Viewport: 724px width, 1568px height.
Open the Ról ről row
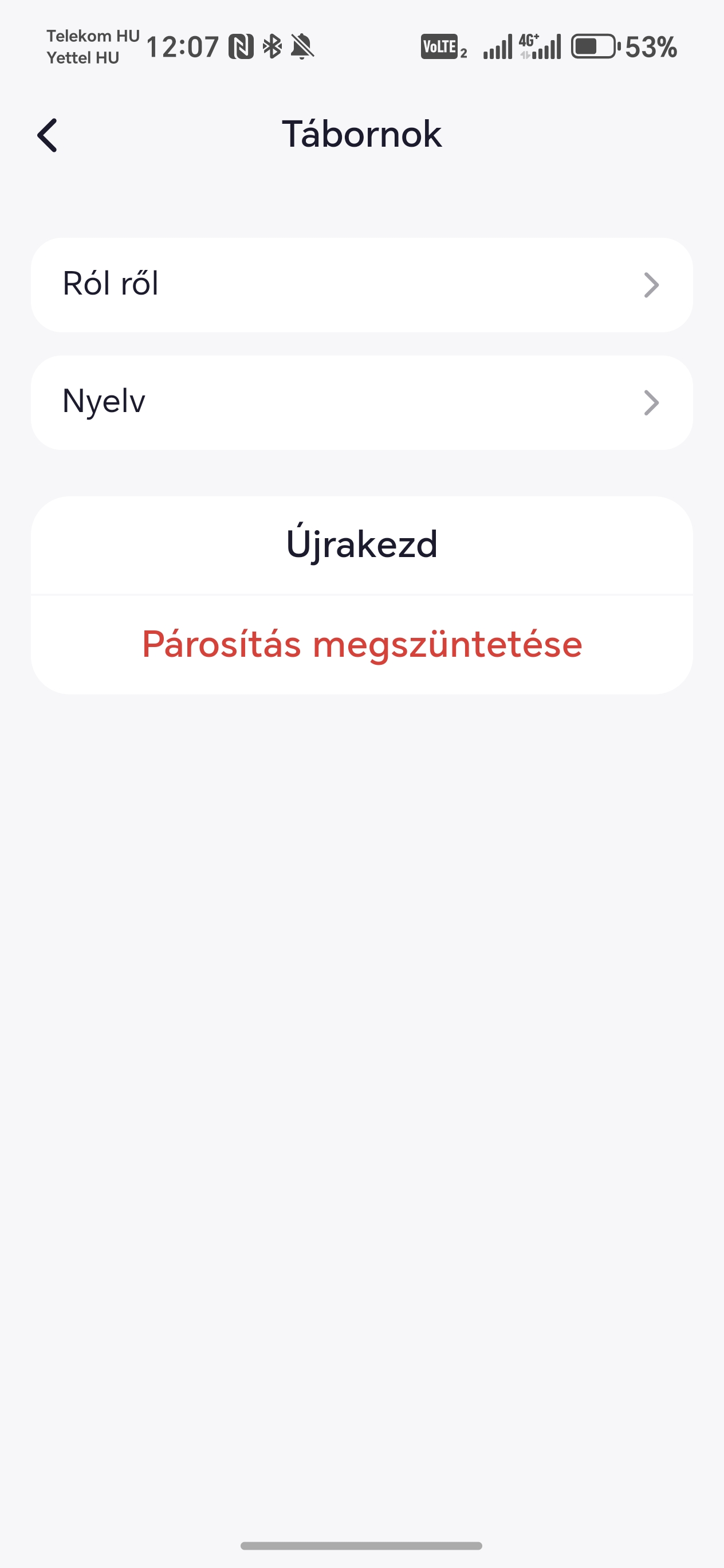362,285
